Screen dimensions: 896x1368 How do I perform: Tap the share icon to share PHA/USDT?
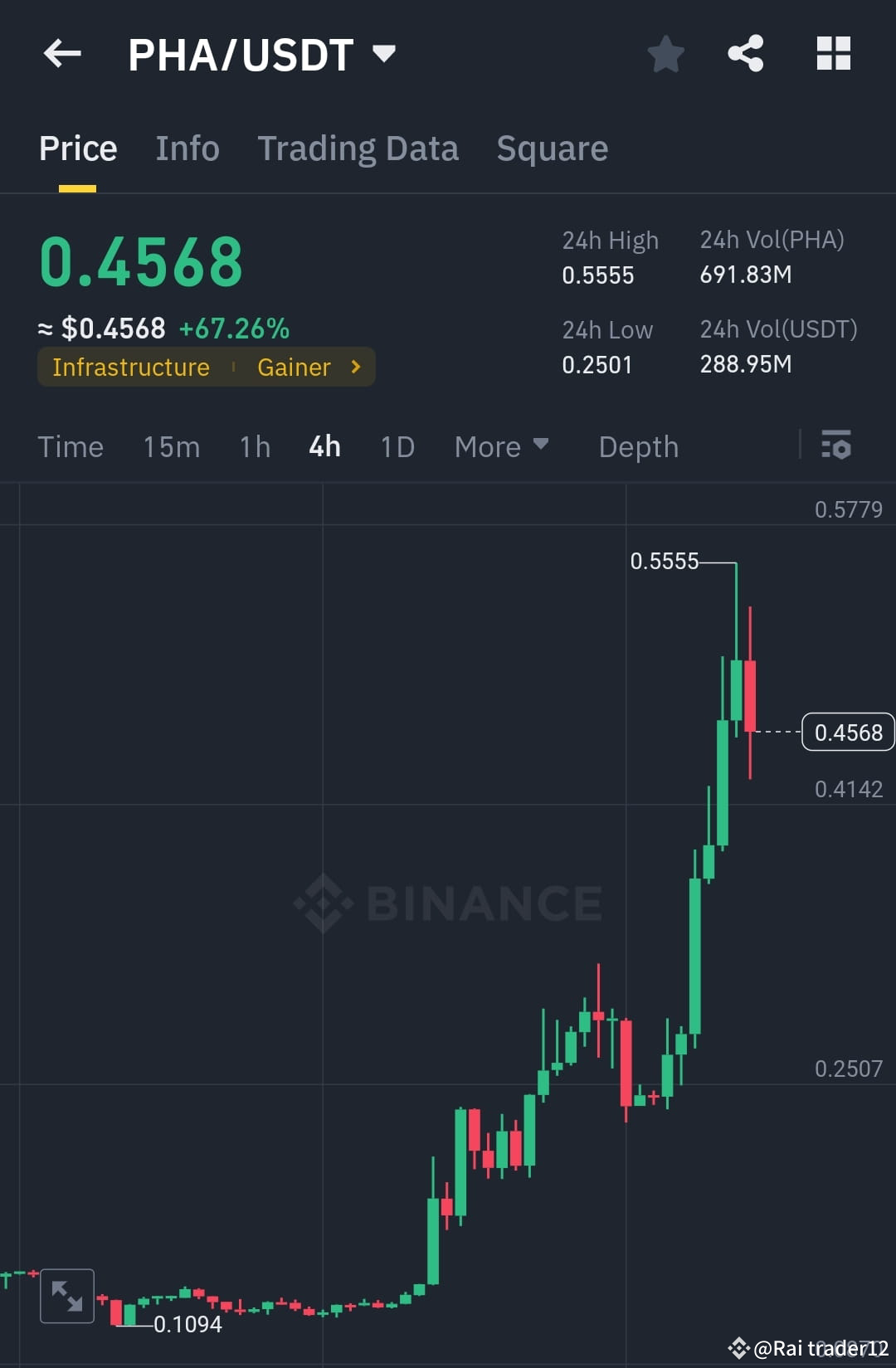744,53
